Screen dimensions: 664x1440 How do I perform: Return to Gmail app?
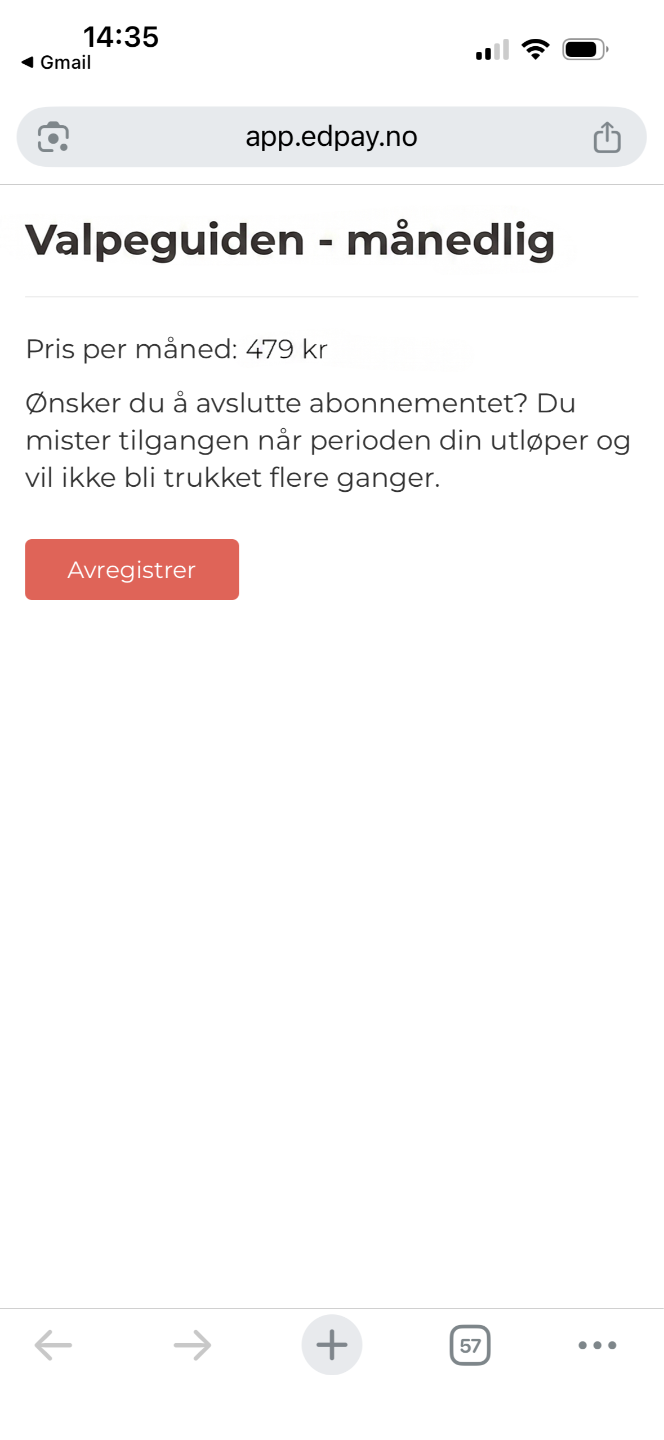(x=56, y=63)
